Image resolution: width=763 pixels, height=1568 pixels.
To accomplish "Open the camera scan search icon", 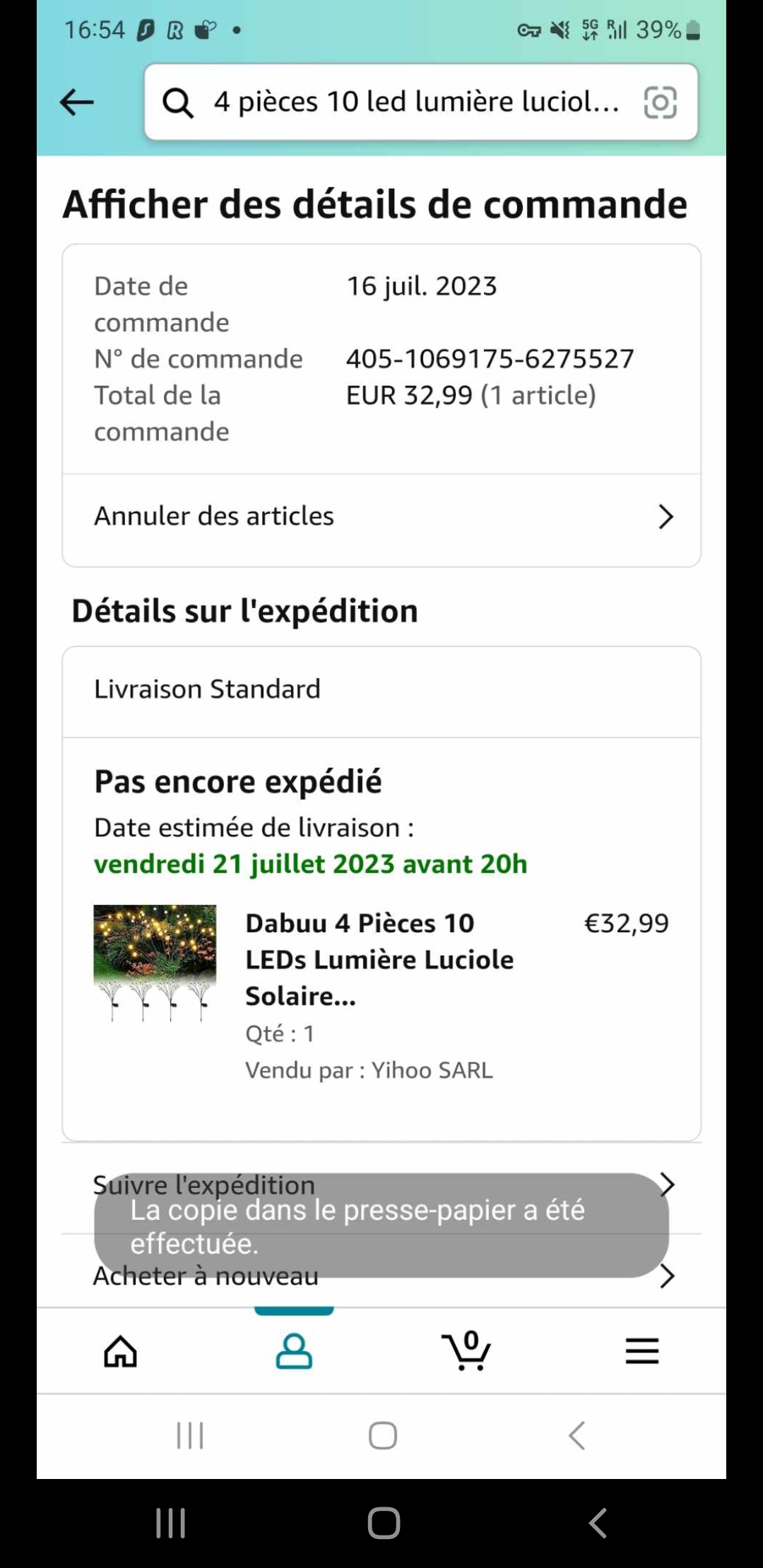I will (x=660, y=102).
